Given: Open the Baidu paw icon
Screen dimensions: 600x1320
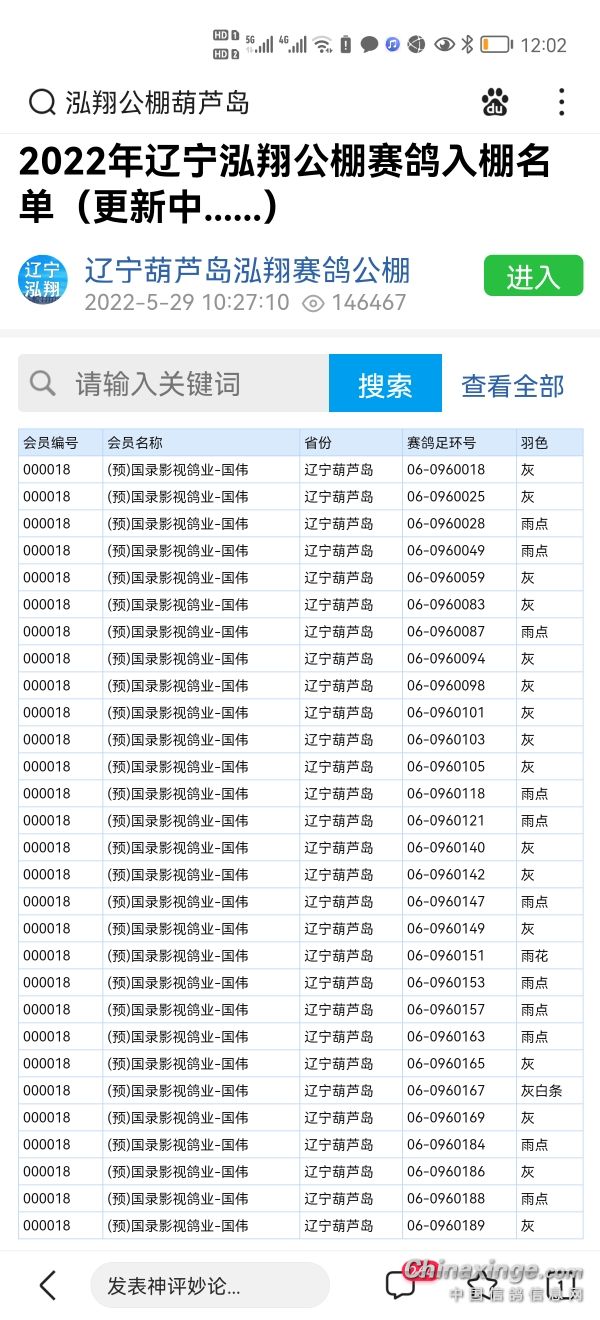Looking at the screenshot, I should (494, 102).
